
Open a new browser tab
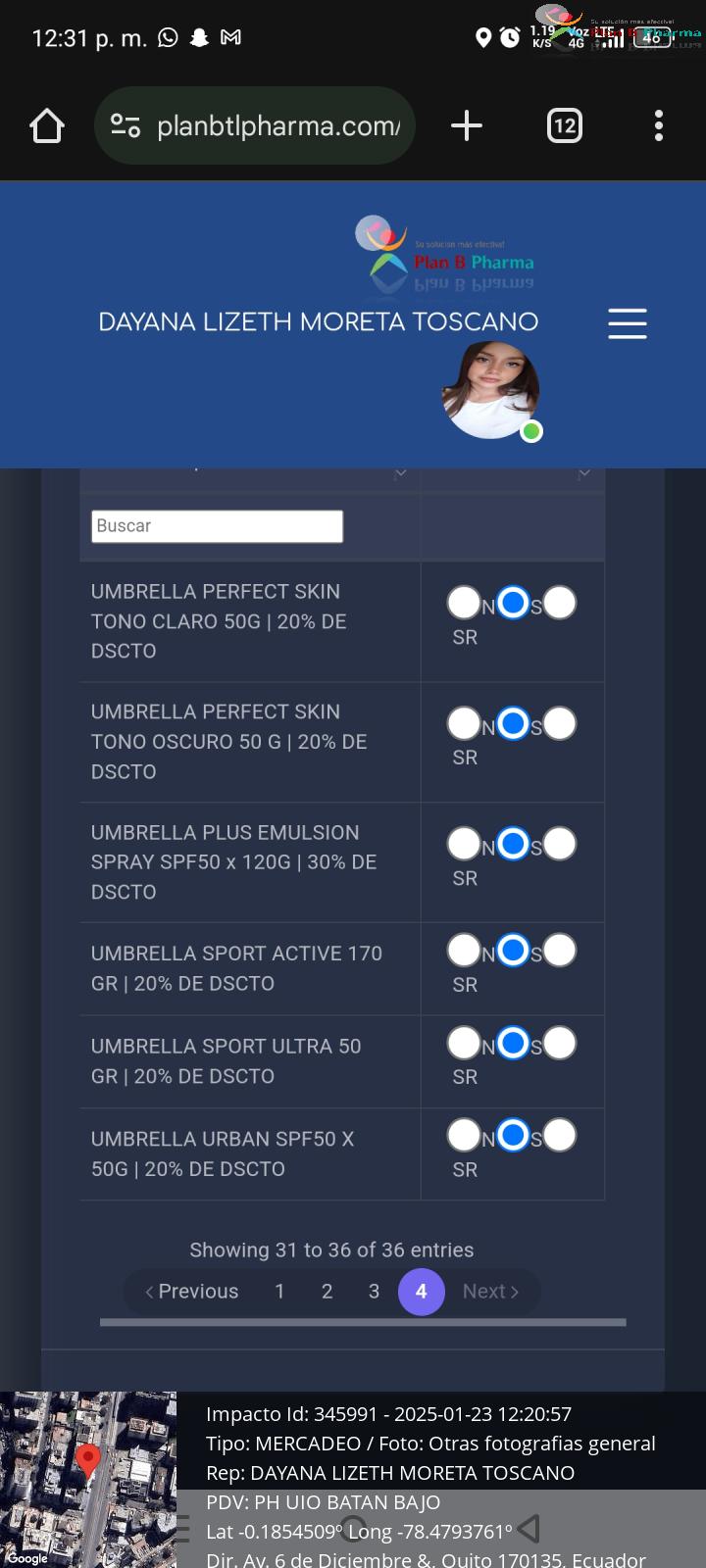click(x=467, y=125)
